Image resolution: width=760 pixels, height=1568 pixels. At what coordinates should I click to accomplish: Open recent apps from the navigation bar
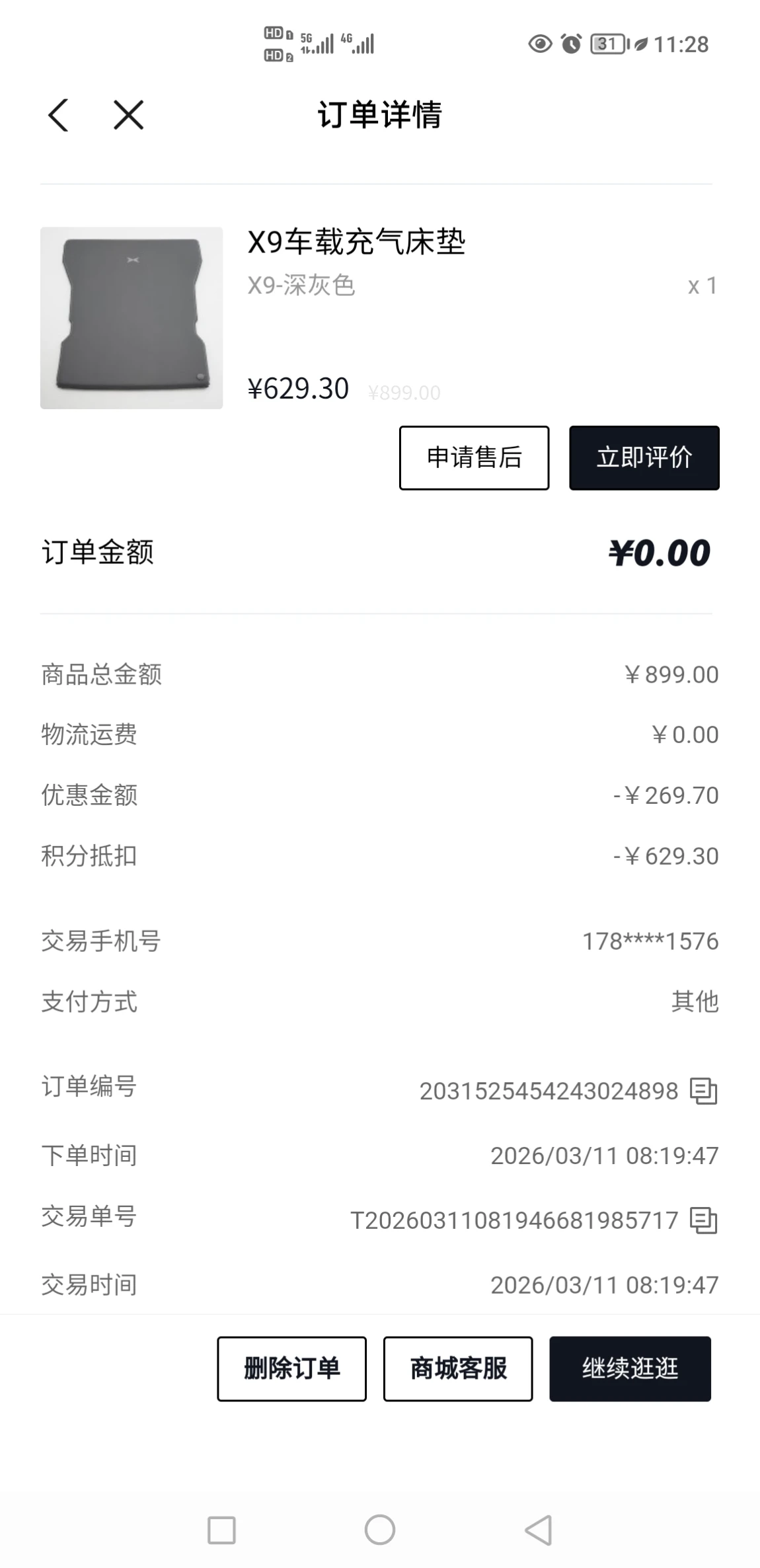tap(221, 1530)
